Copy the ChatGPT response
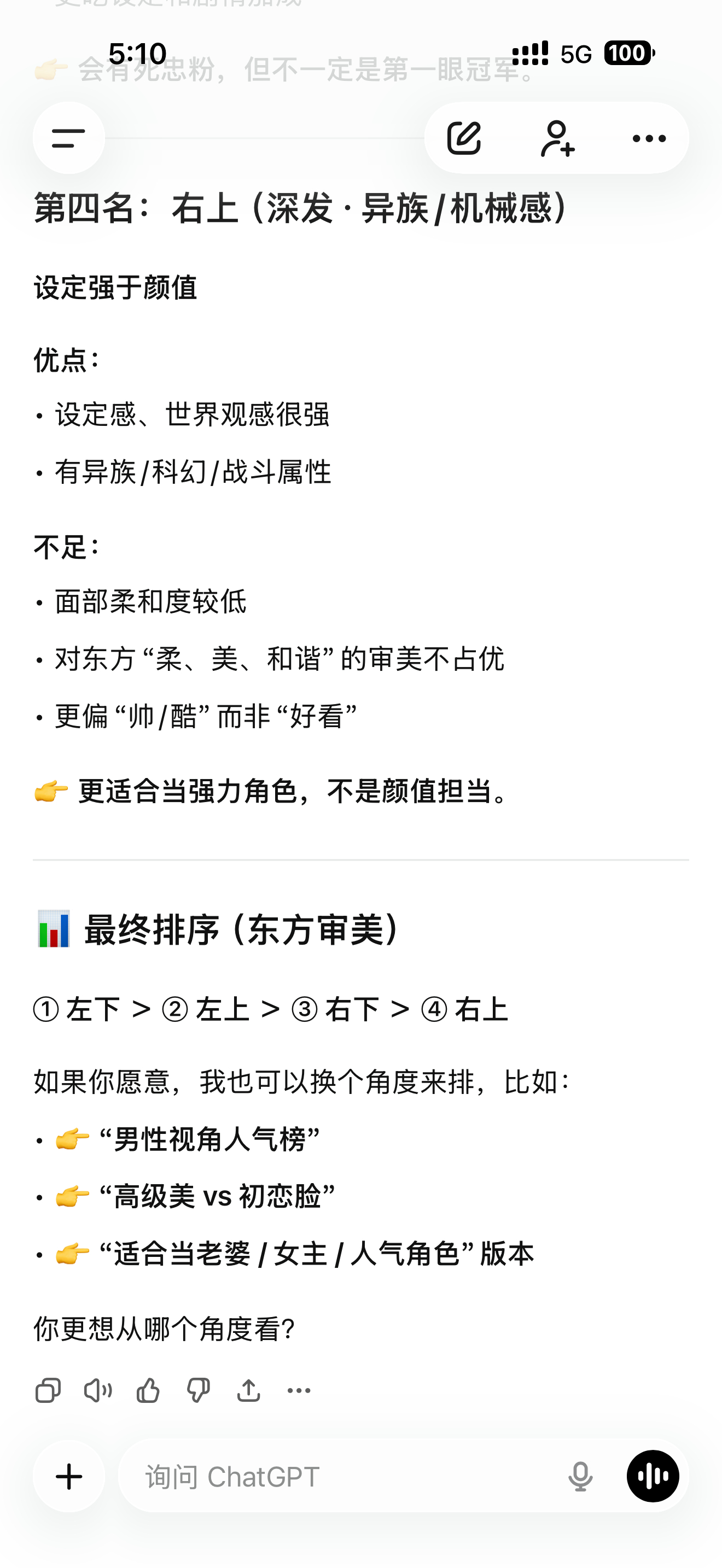This screenshot has width=722, height=1568. click(48, 1391)
